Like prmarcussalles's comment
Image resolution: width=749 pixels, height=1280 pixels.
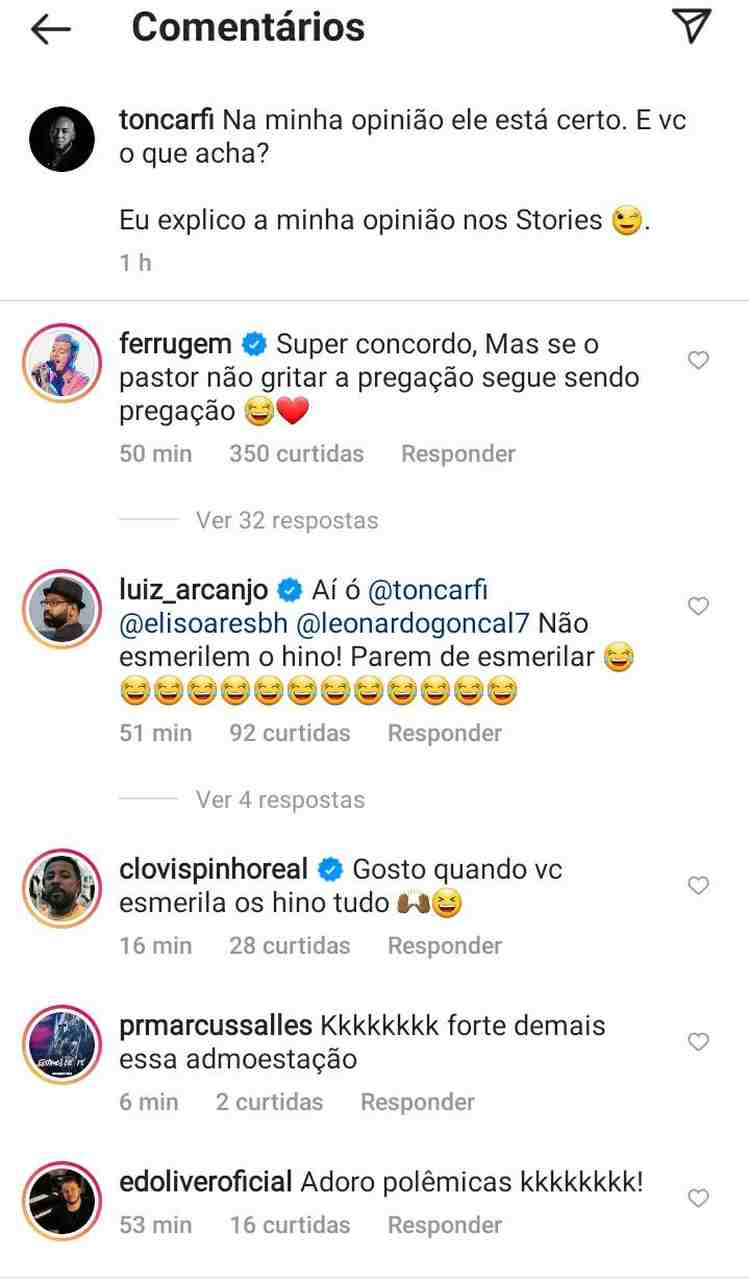699,1042
